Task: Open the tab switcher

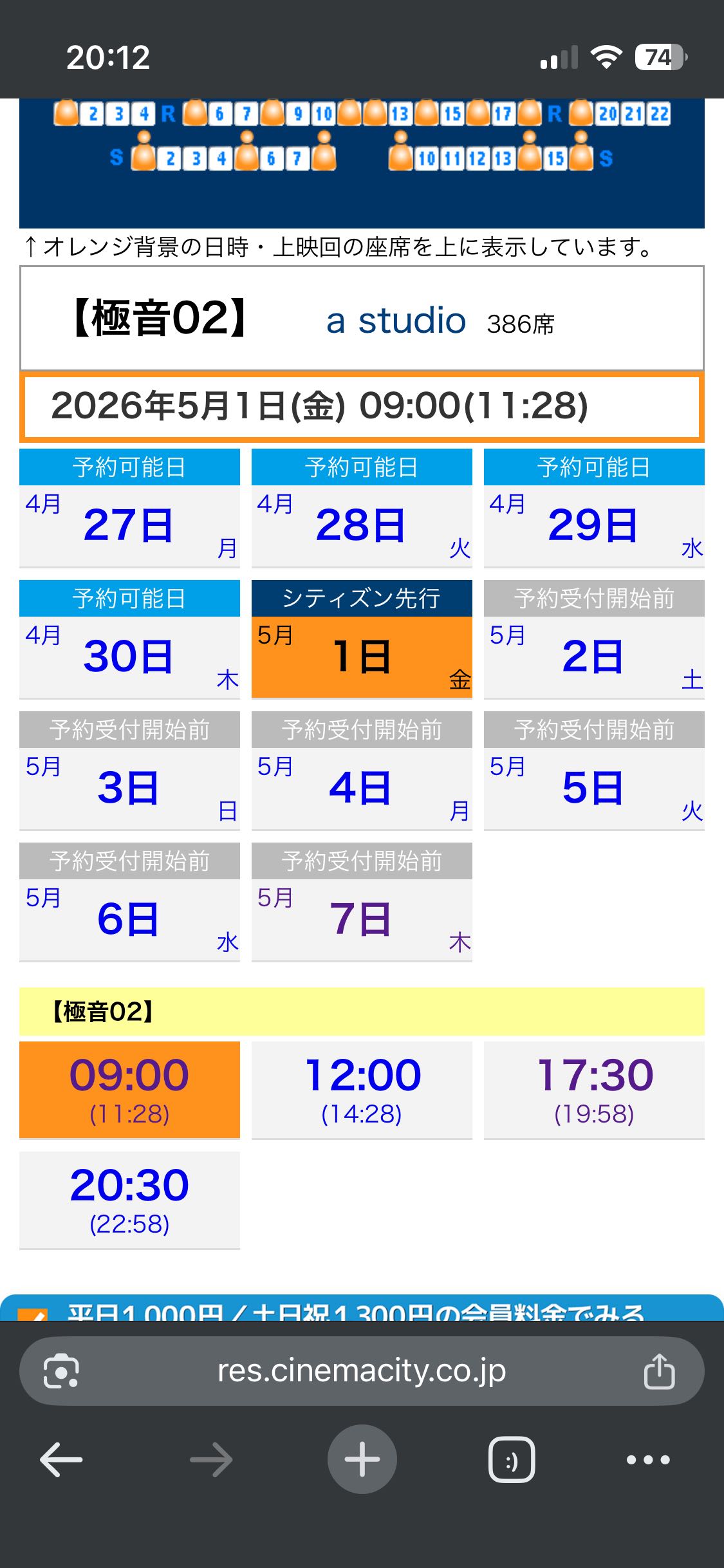Action: coord(512,1460)
